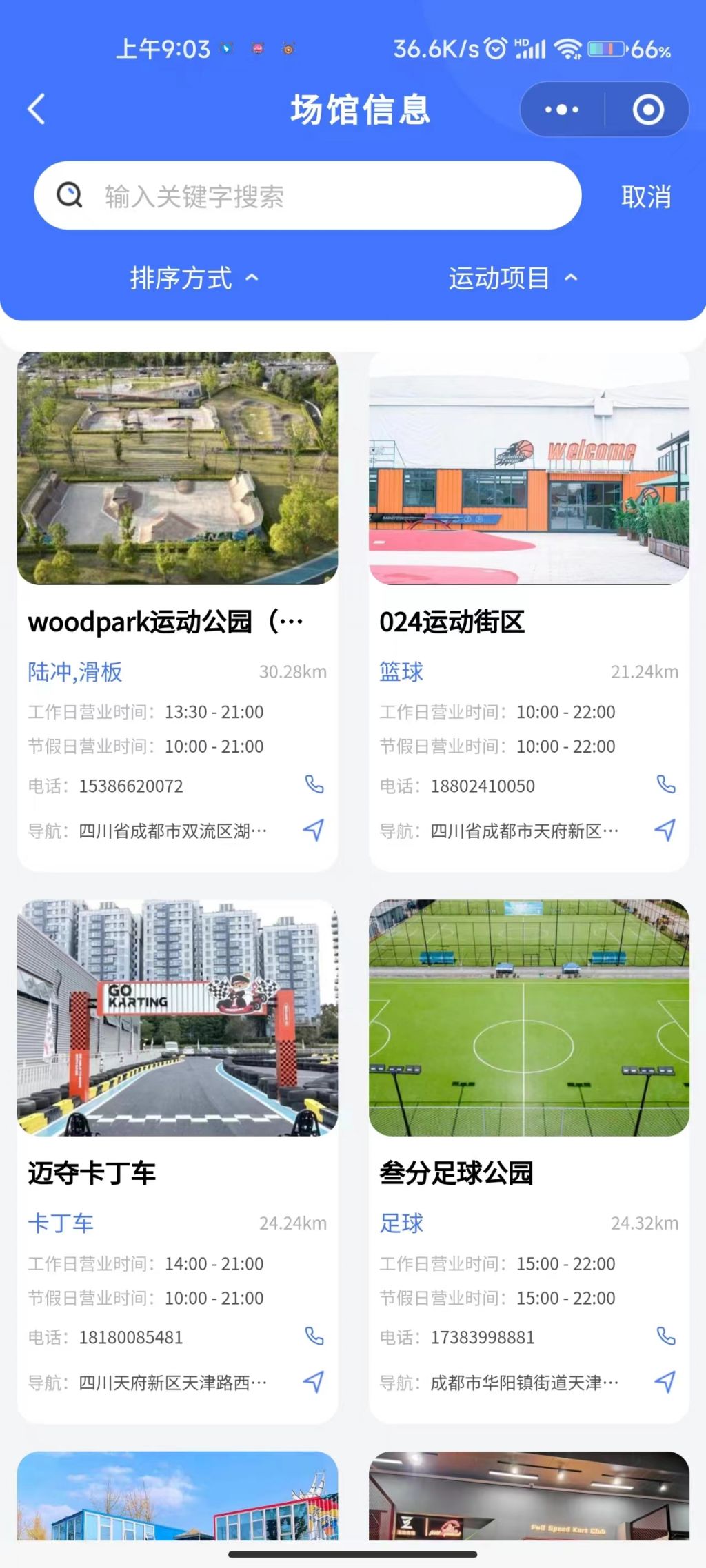Tap 取消 to cancel the search
Screen dimensions: 706x1568
coord(646,197)
